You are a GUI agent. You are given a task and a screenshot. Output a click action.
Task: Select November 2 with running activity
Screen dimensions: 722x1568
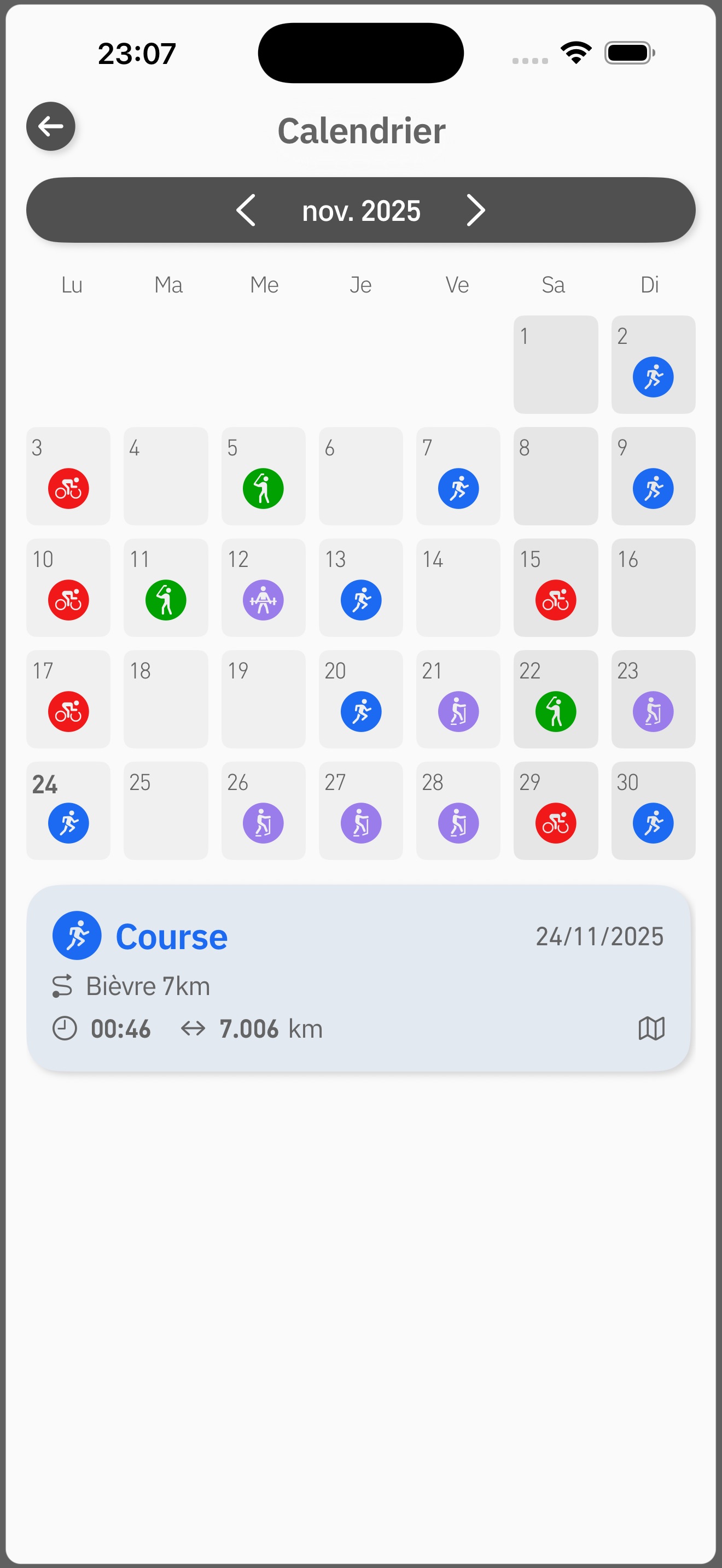point(653,365)
